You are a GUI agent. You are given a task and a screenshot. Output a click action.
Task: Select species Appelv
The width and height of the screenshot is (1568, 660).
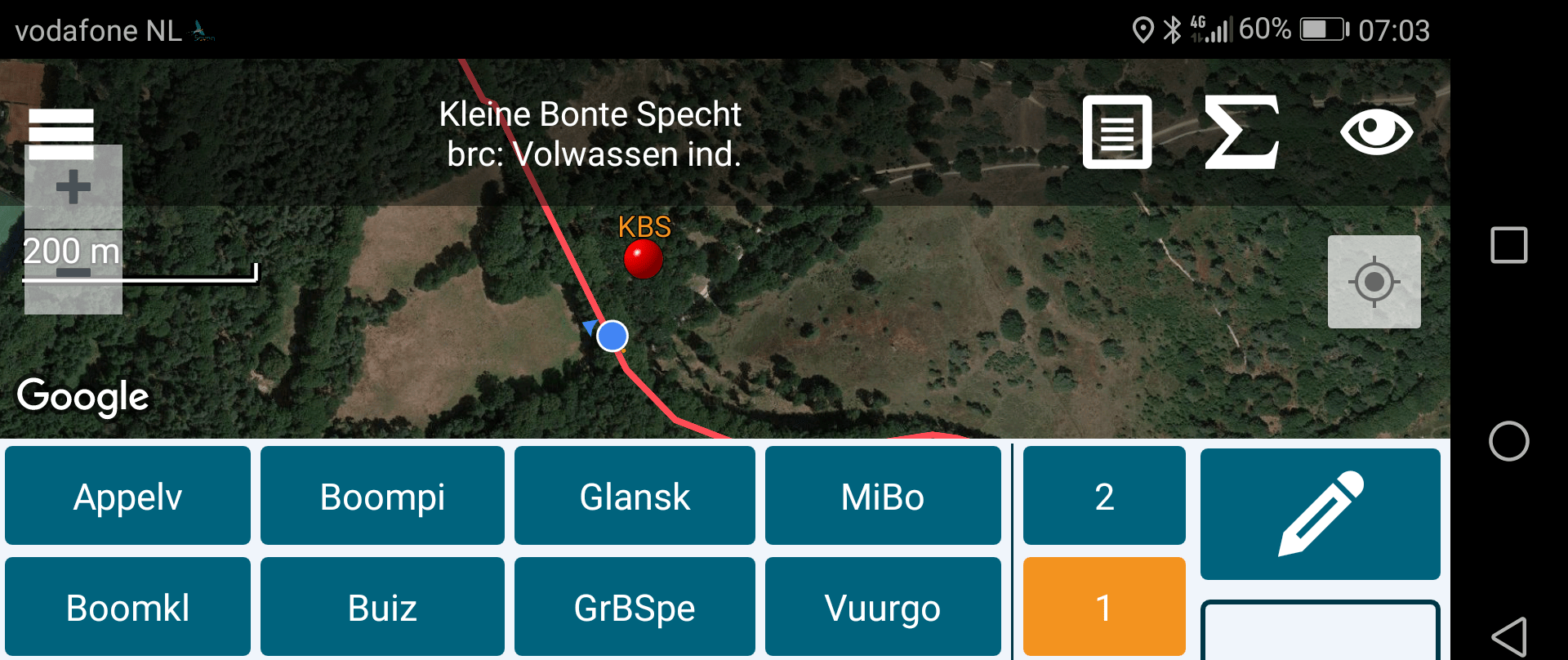127,496
